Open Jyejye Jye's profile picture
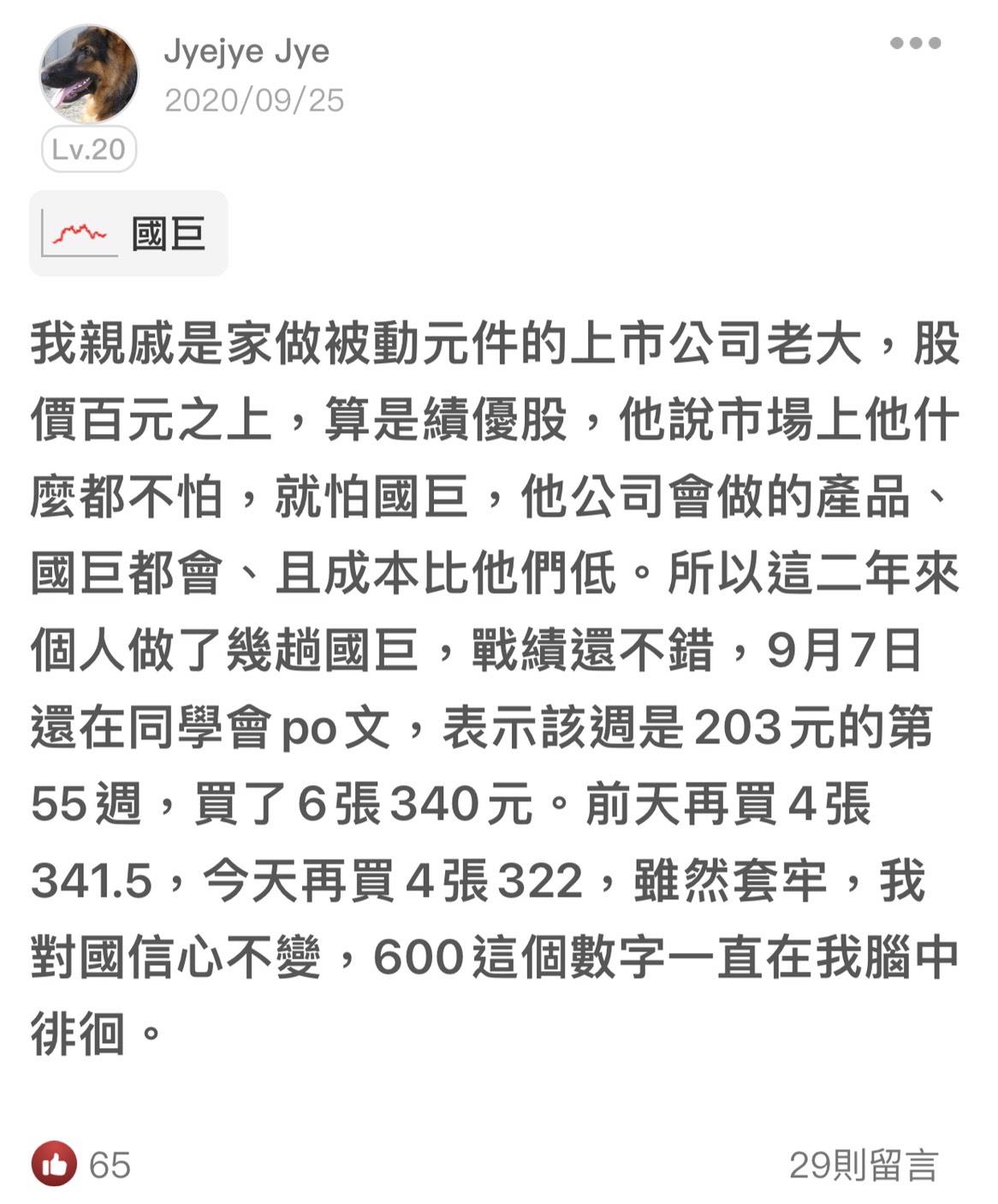The height and width of the screenshot is (1204, 998). point(89,74)
